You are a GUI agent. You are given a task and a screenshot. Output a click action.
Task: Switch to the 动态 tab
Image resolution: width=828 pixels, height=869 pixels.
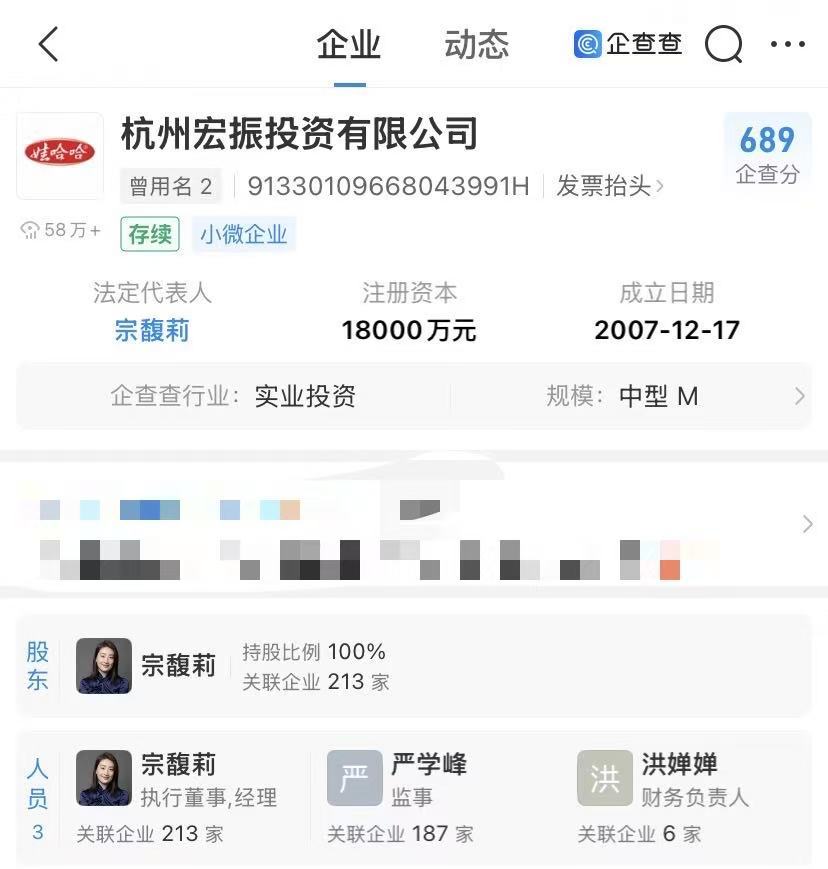(476, 45)
